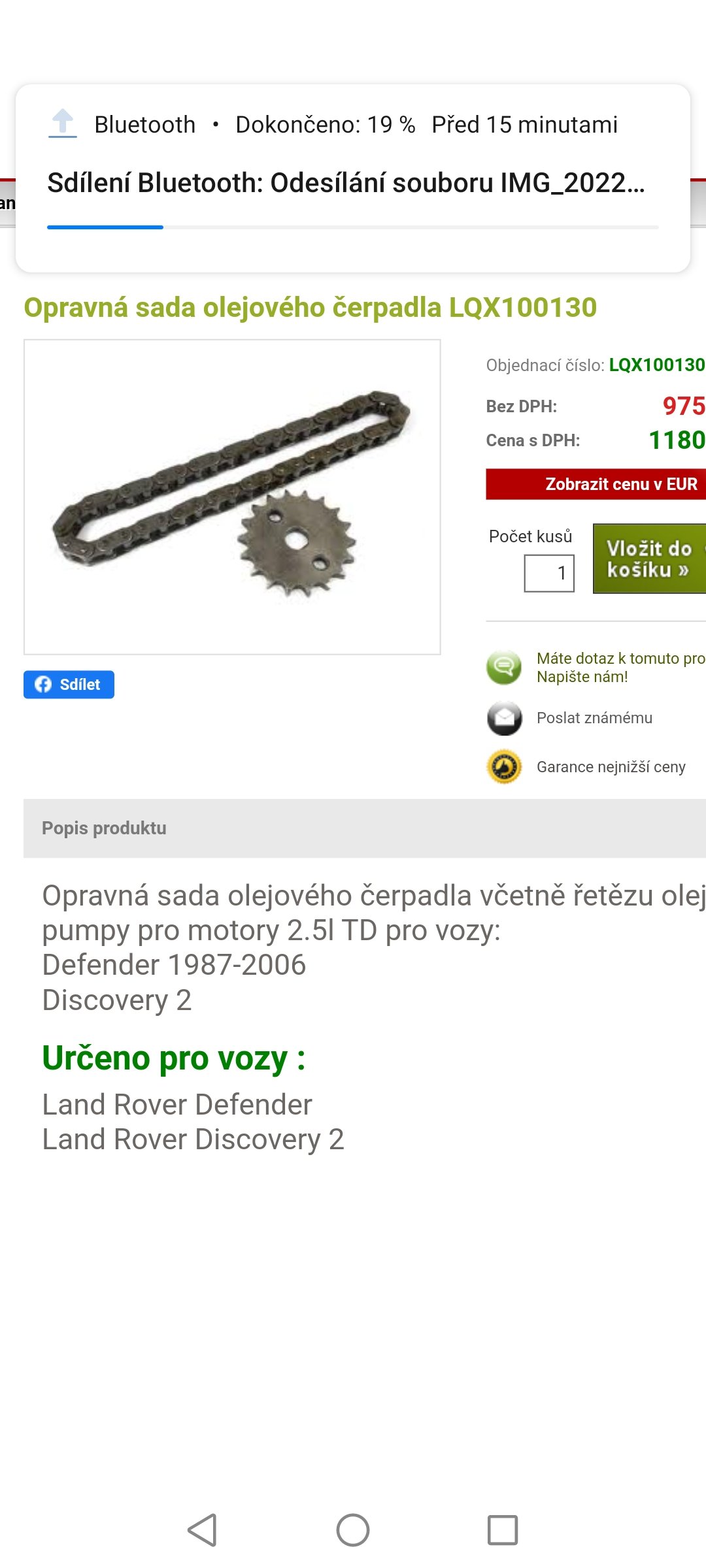Open the oil pump repair kit image
Screen dimensions: 706x1568
coord(232,497)
